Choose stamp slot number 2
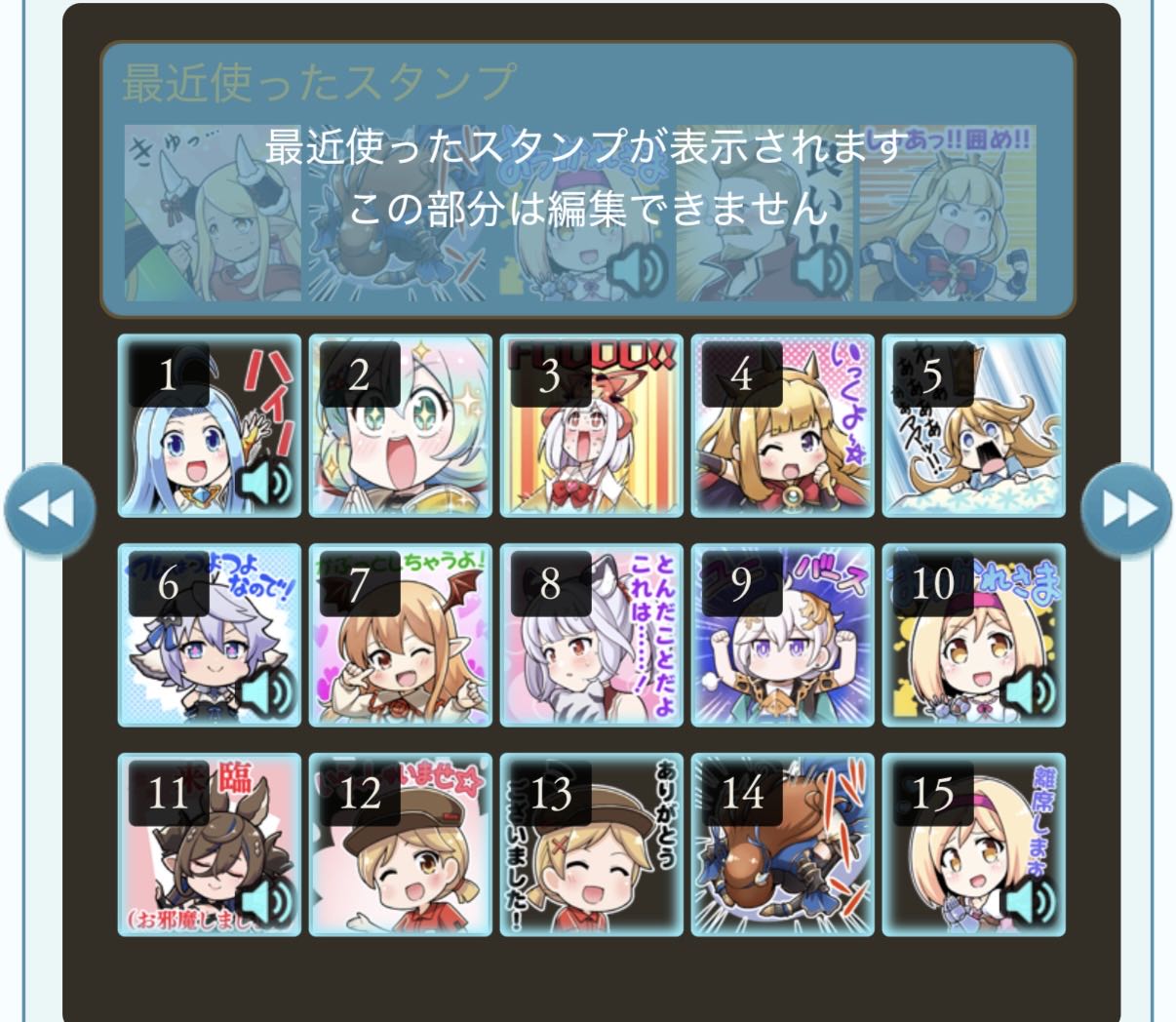 pyautogui.click(x=400, y=426)
